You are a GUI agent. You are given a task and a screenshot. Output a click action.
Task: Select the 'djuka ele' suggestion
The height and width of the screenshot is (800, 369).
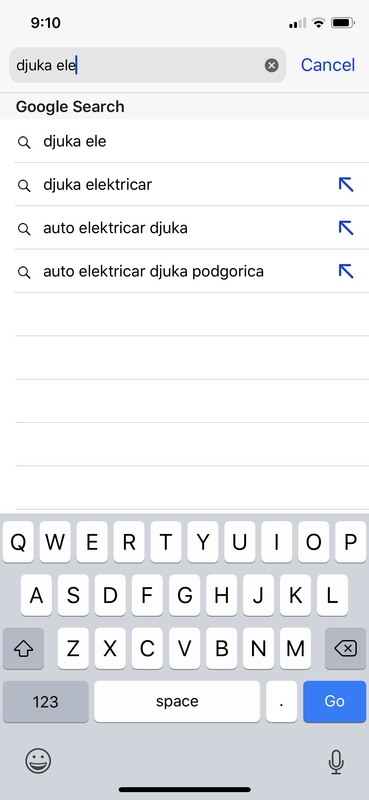184,141
